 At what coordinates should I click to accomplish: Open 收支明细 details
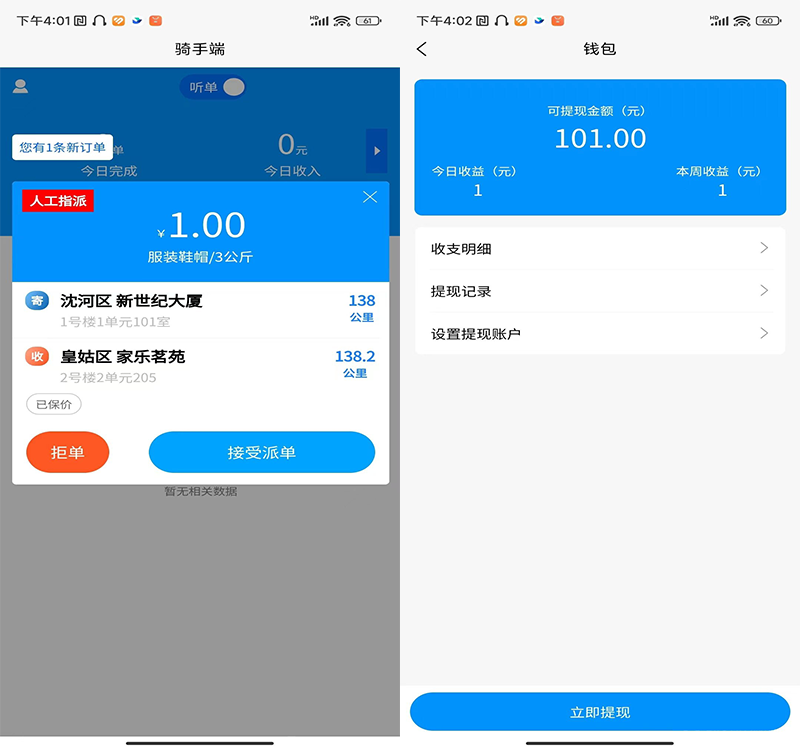click(x=599, y=248)
